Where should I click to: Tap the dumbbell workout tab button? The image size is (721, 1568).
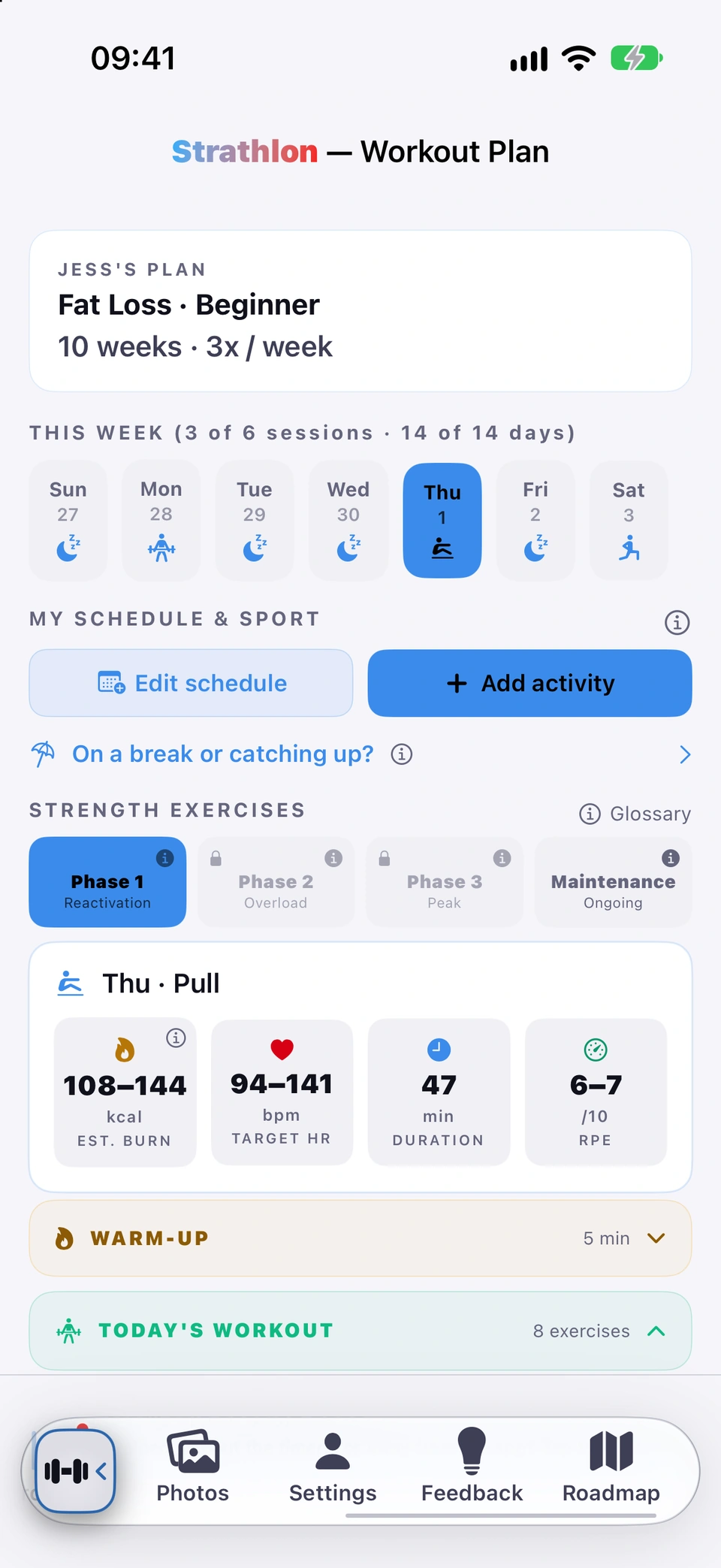pos(76,1471)
